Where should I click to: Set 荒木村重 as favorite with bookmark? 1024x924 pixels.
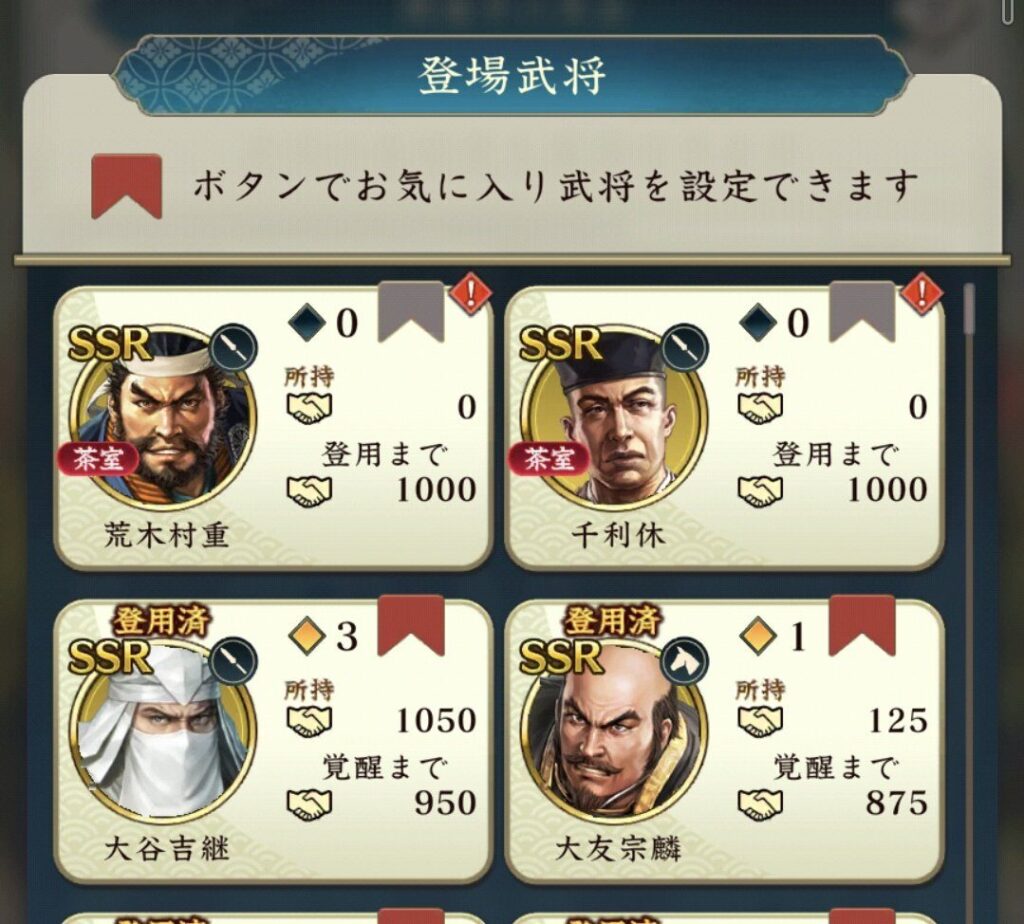[x=411, y=307]
